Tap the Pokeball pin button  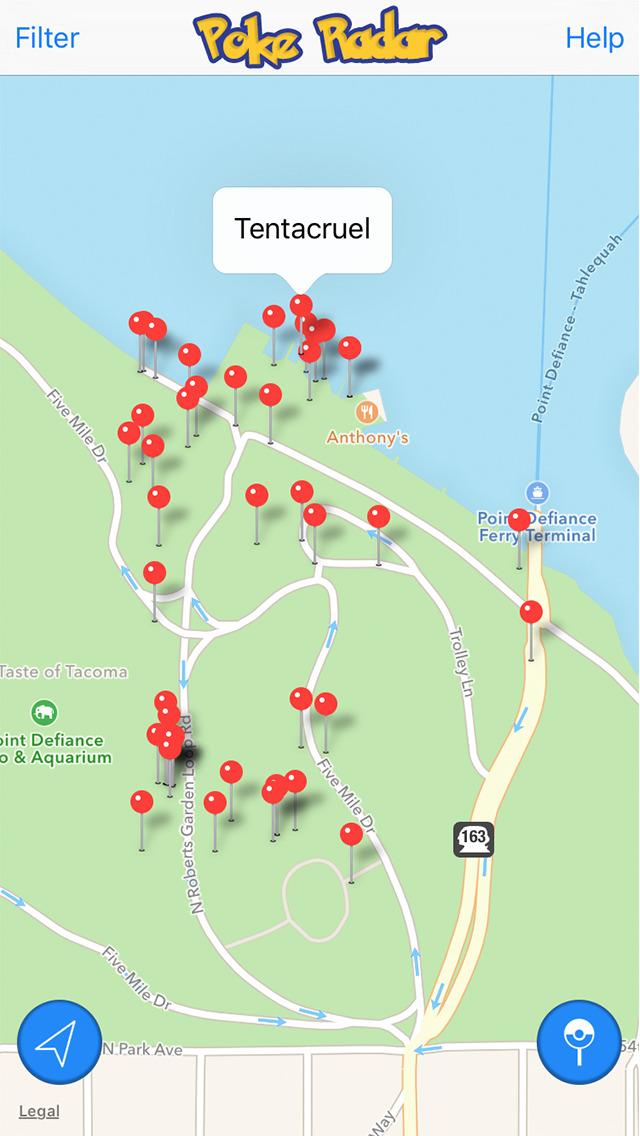pyautogui.click(x=580, y=1042)
